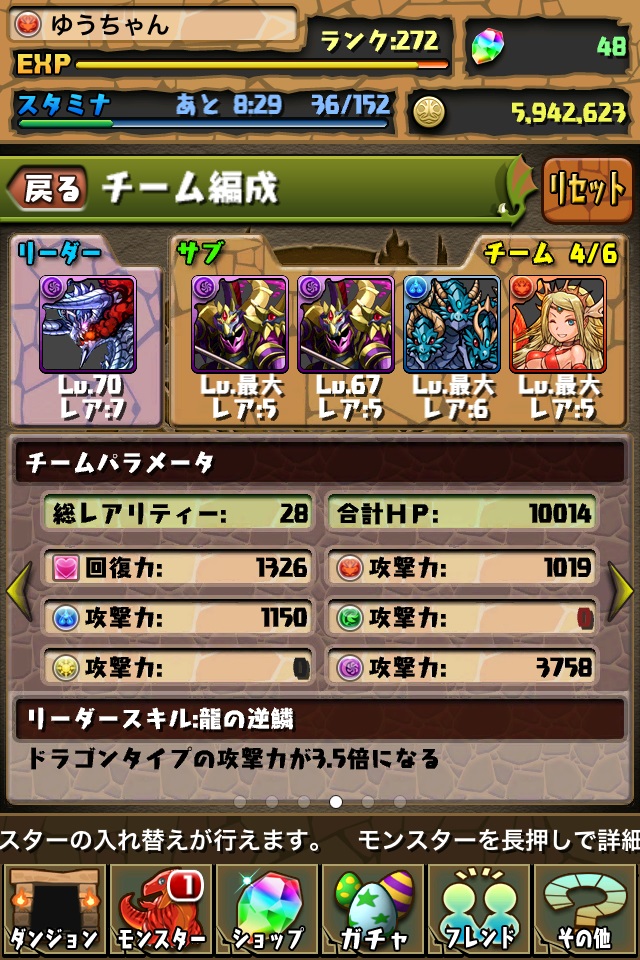Open the フレンド tab

(x=480, y=910)
